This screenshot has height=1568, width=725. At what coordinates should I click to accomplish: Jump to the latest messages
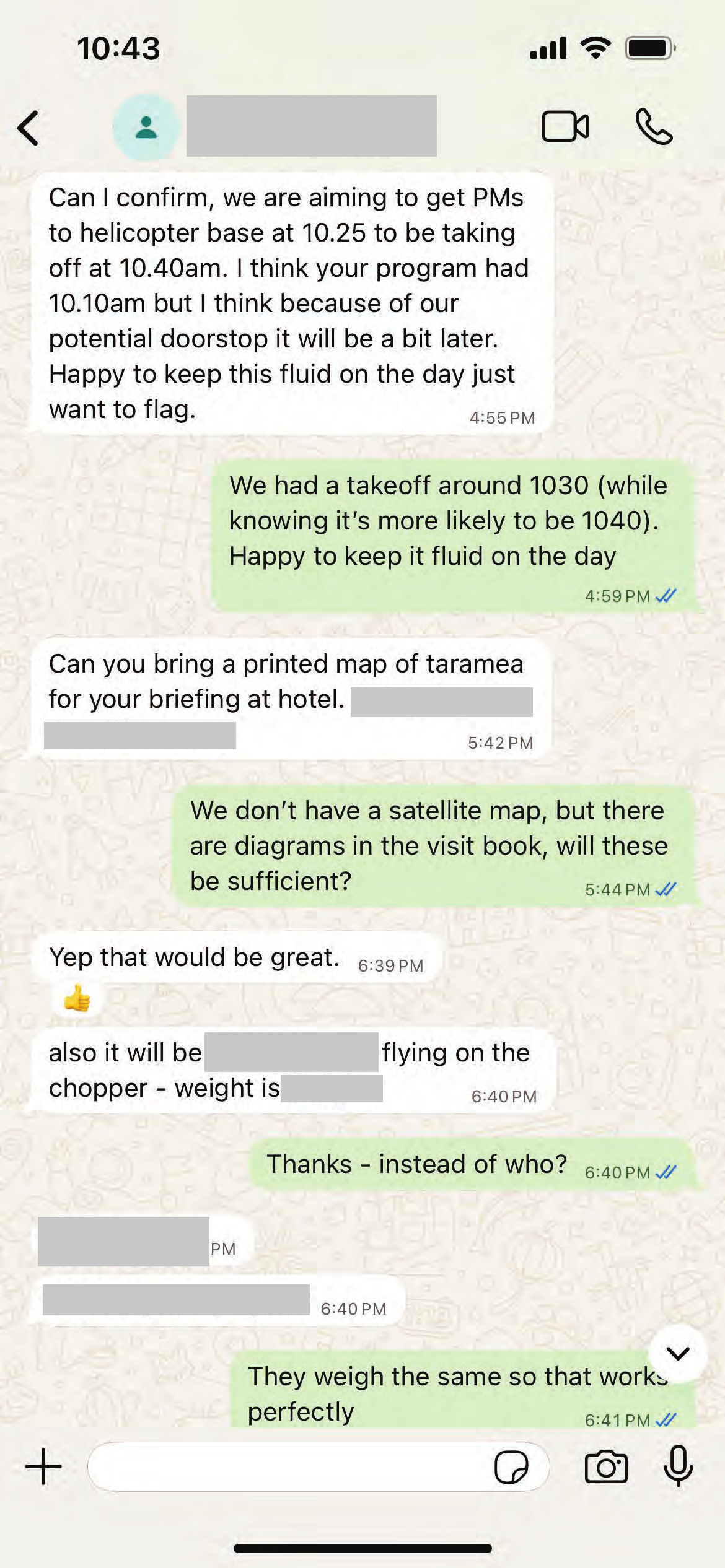click(678, 1353)
